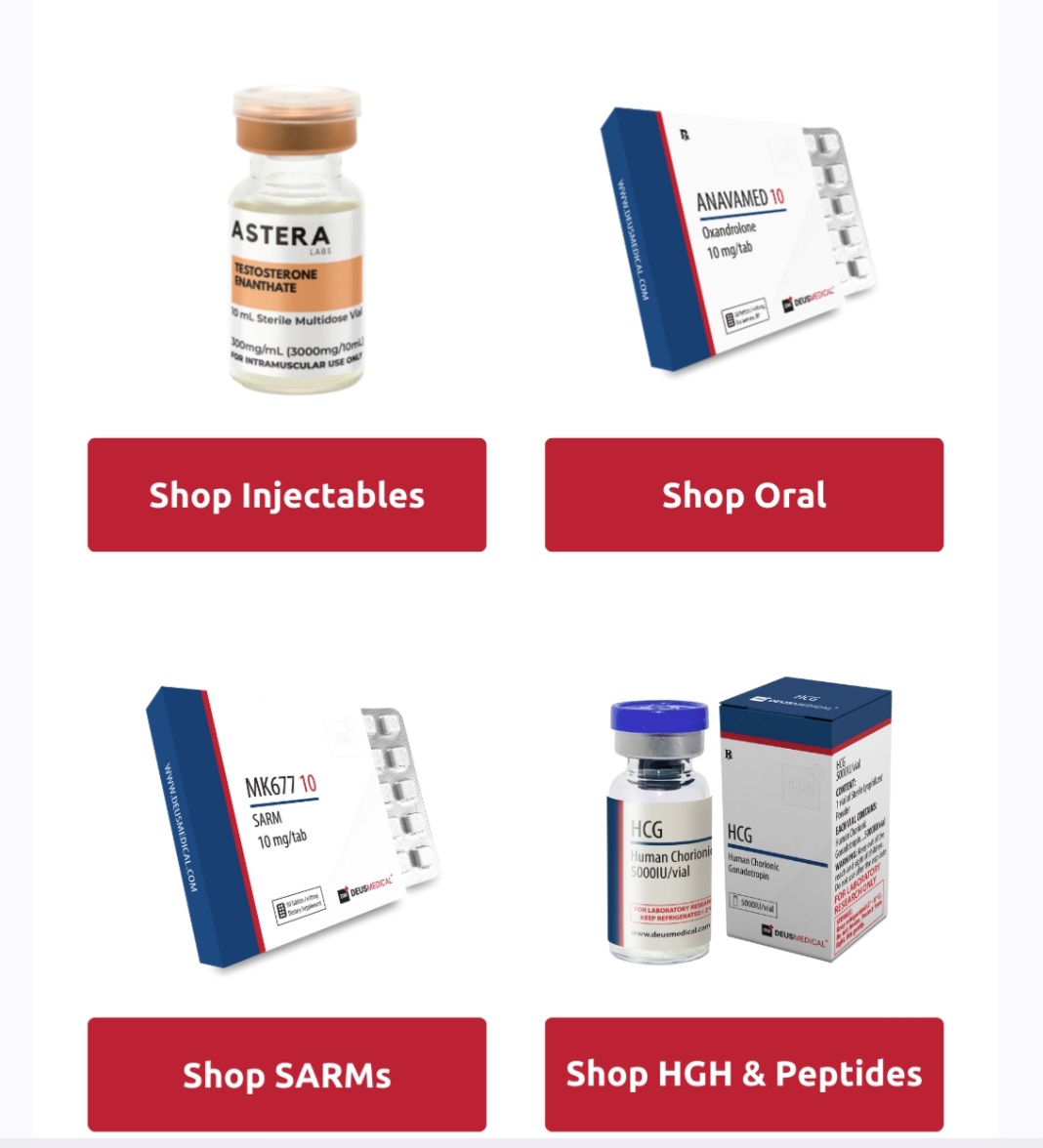Open the Shop Oral category
The image size is (1043, 1148).
(x=743, y=495)
